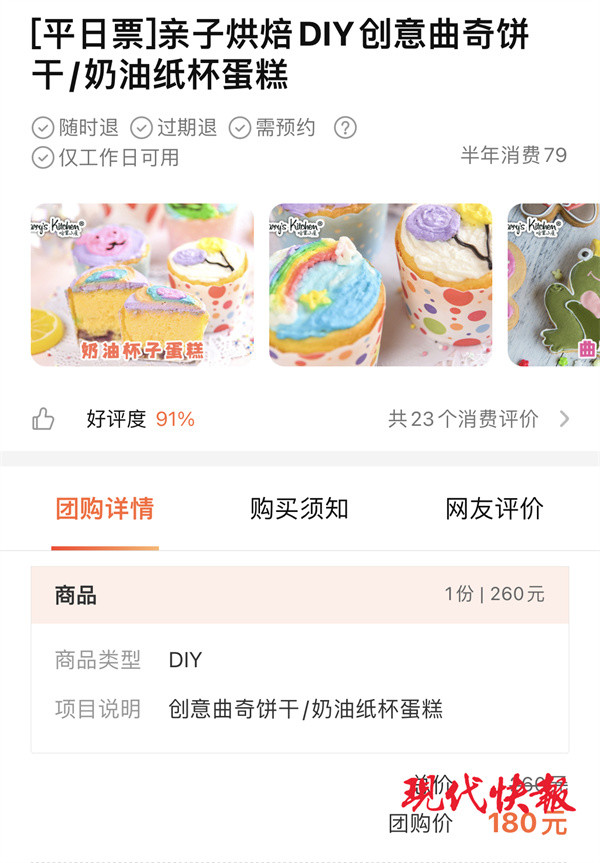Switch to the 网友评价 tab

click(x=494, y=508)
